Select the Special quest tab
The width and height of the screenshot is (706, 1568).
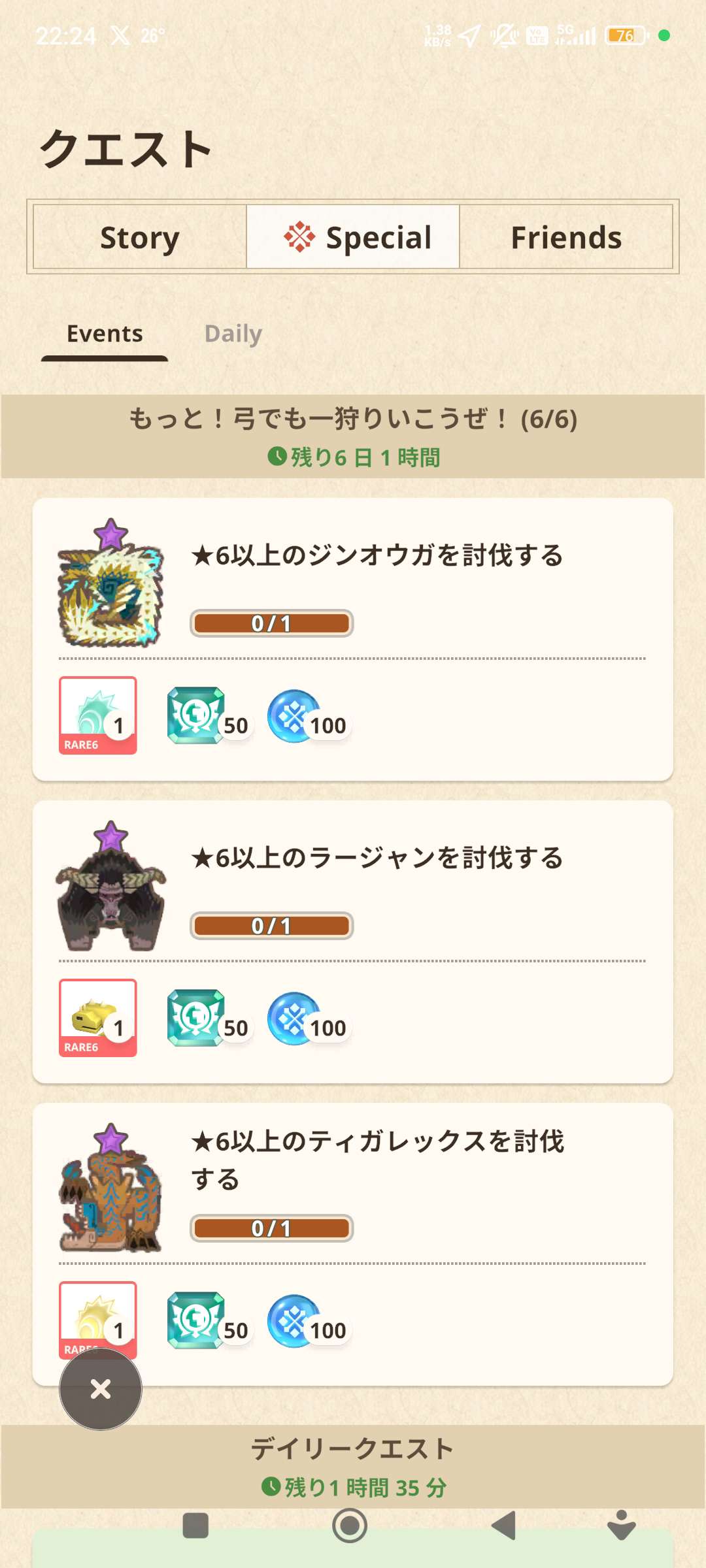[x=353, y=237]
